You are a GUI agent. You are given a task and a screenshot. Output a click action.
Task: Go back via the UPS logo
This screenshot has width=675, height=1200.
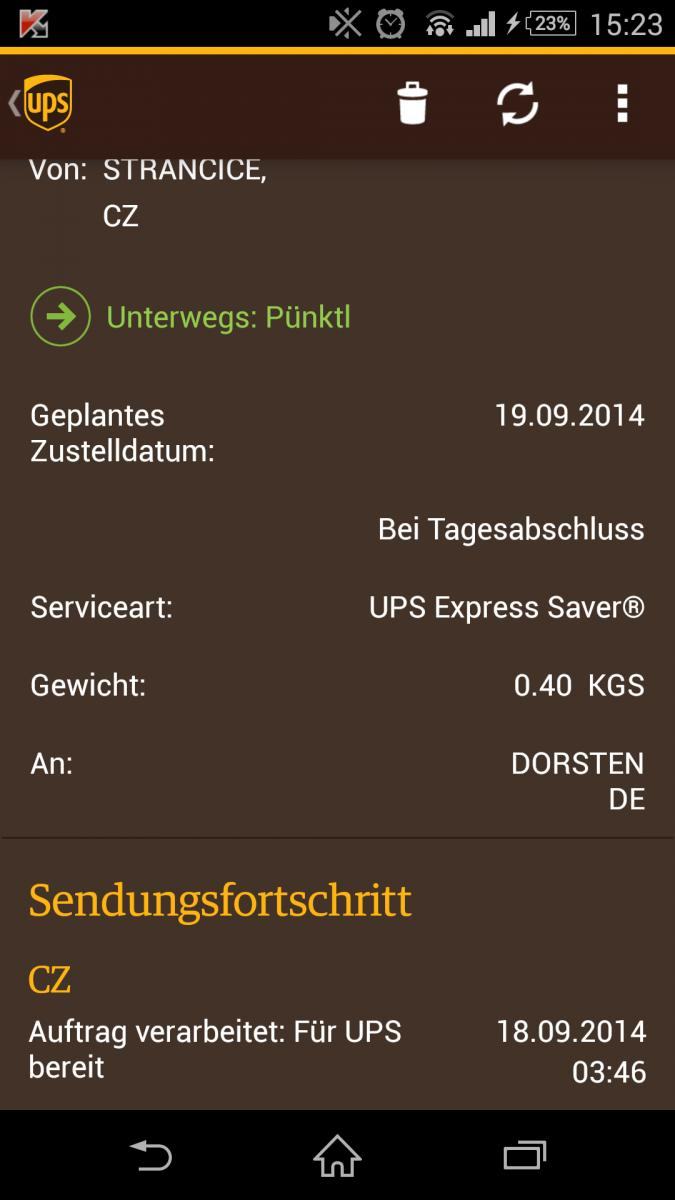click(x=41, y=103)
